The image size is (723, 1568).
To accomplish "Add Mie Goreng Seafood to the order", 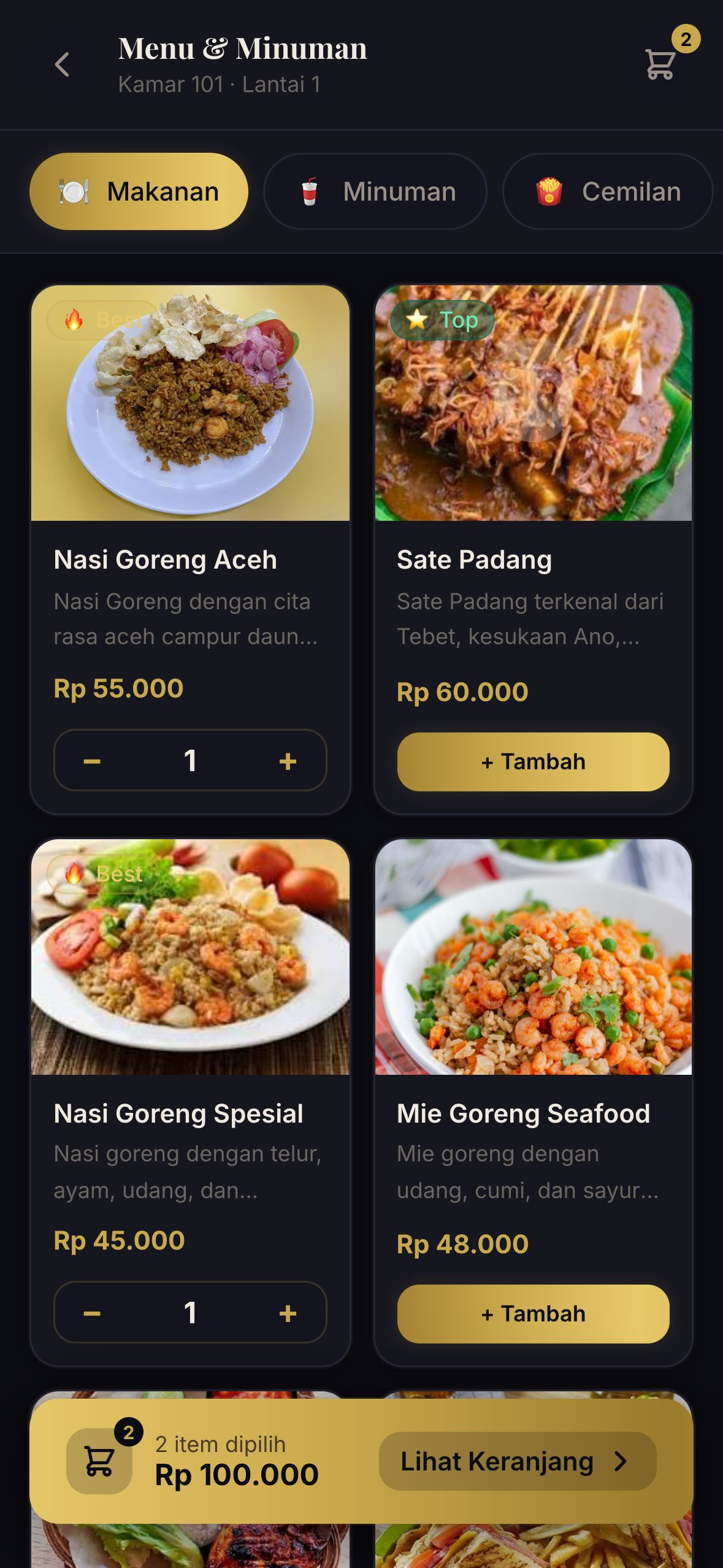I will pos(534,1313).
